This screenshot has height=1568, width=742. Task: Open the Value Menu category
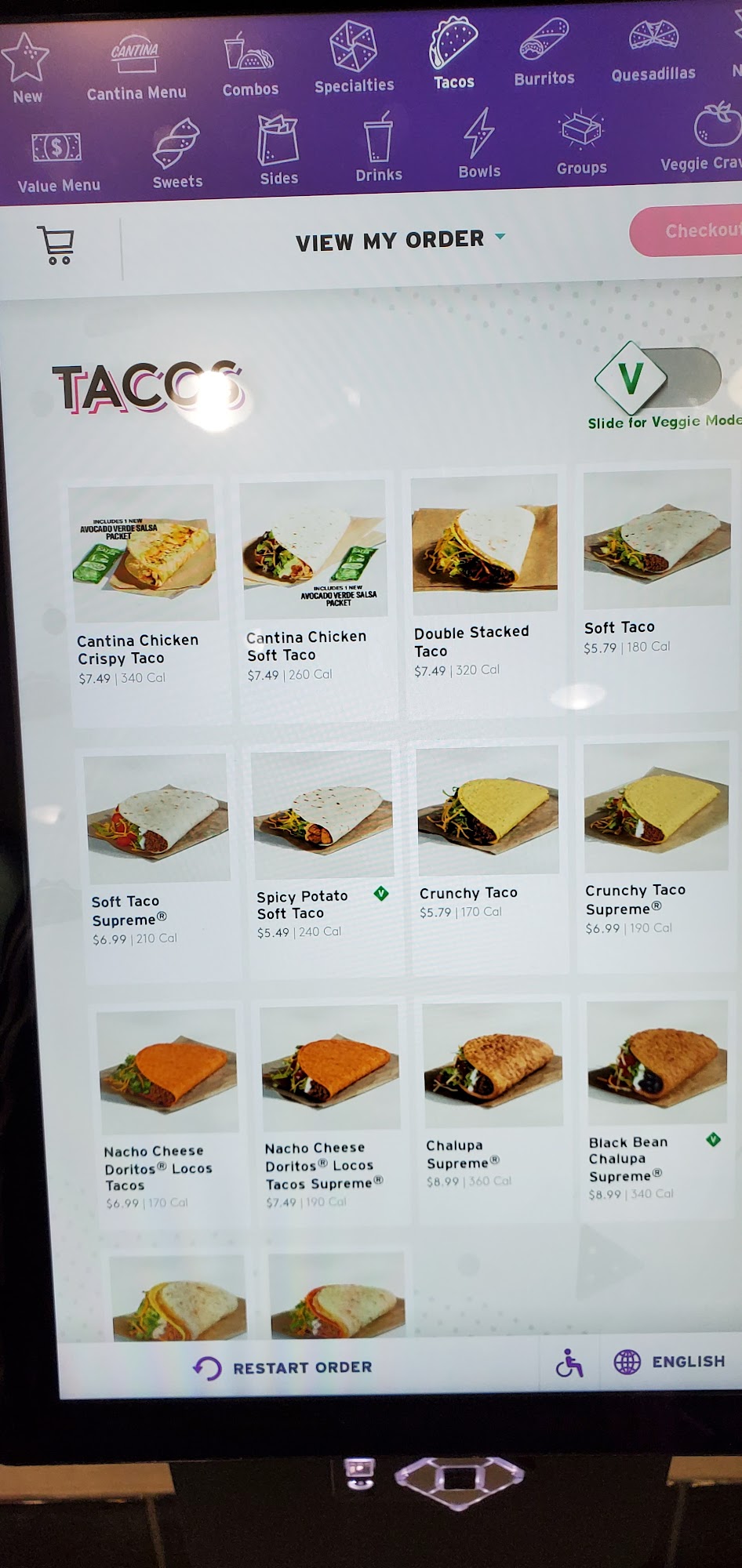(58, 162)
